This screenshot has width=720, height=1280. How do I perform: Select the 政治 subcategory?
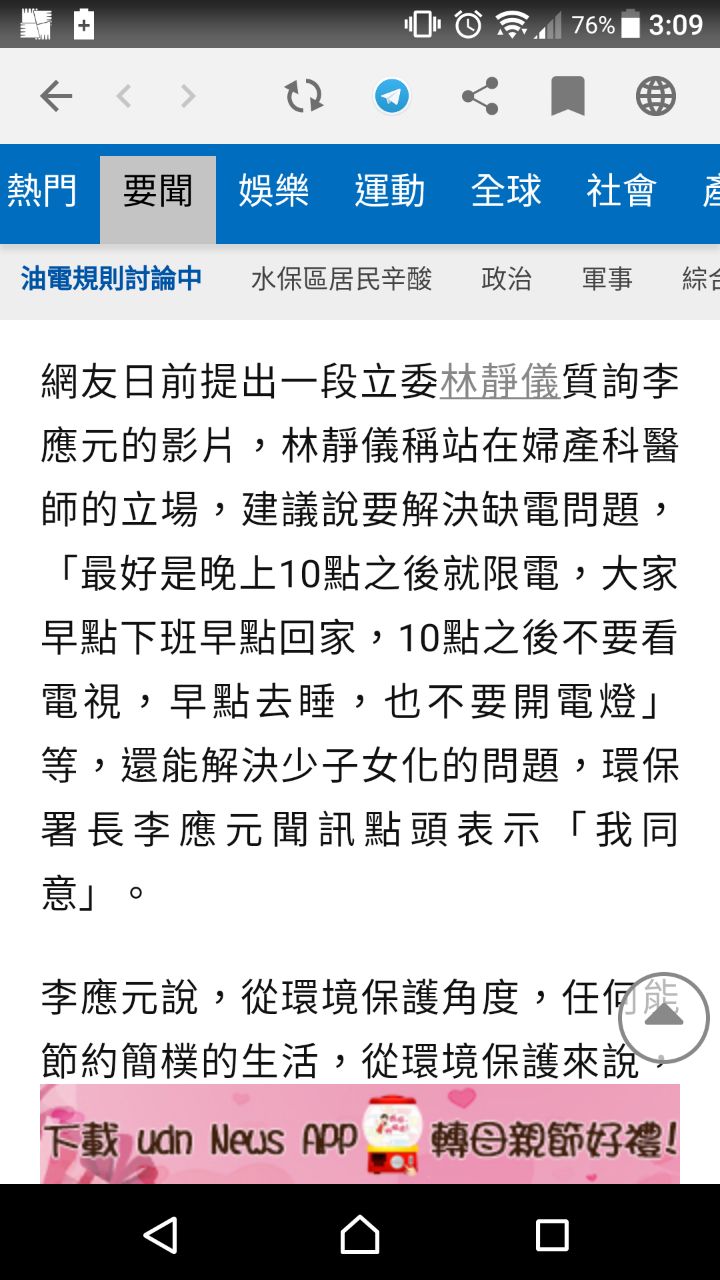pos(506,279)
